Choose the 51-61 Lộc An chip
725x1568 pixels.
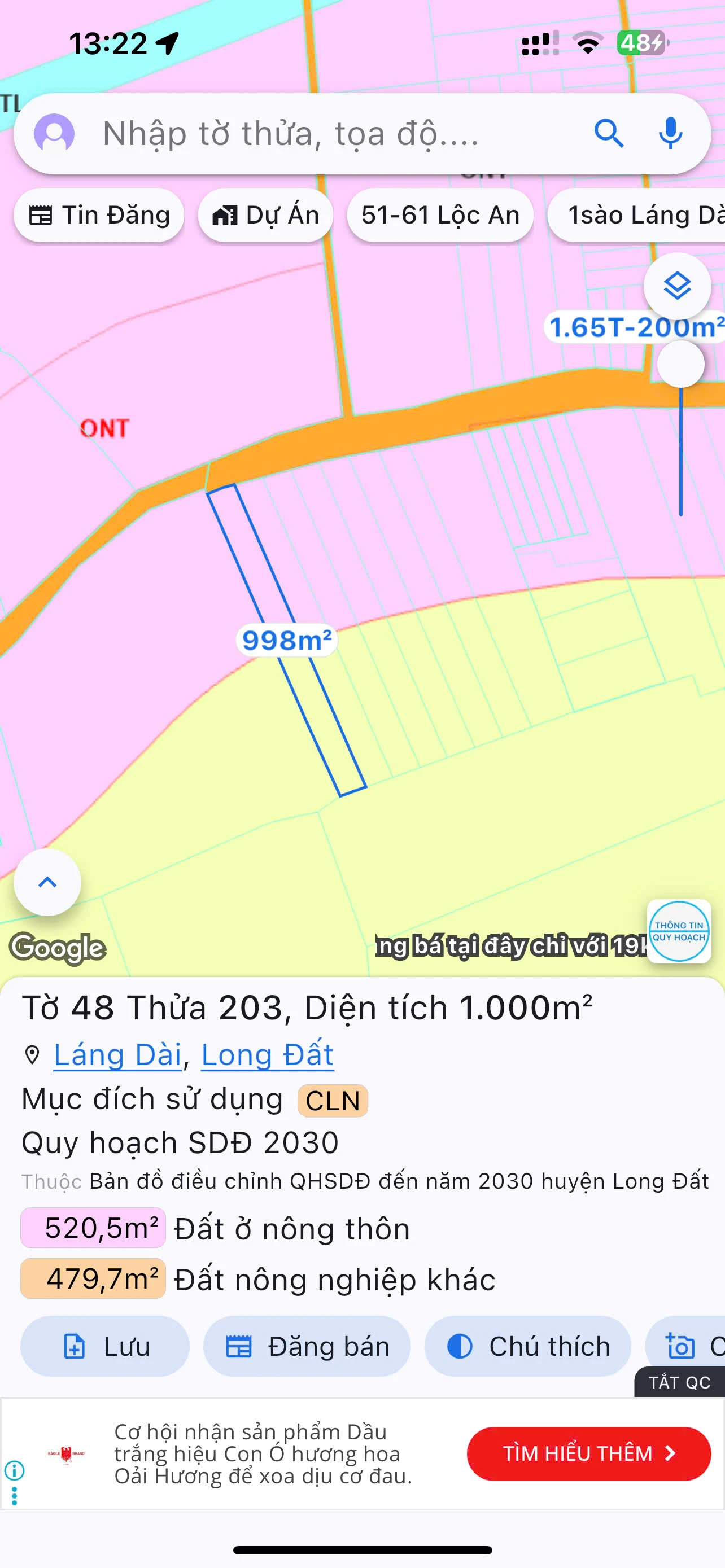pos(440,216)
